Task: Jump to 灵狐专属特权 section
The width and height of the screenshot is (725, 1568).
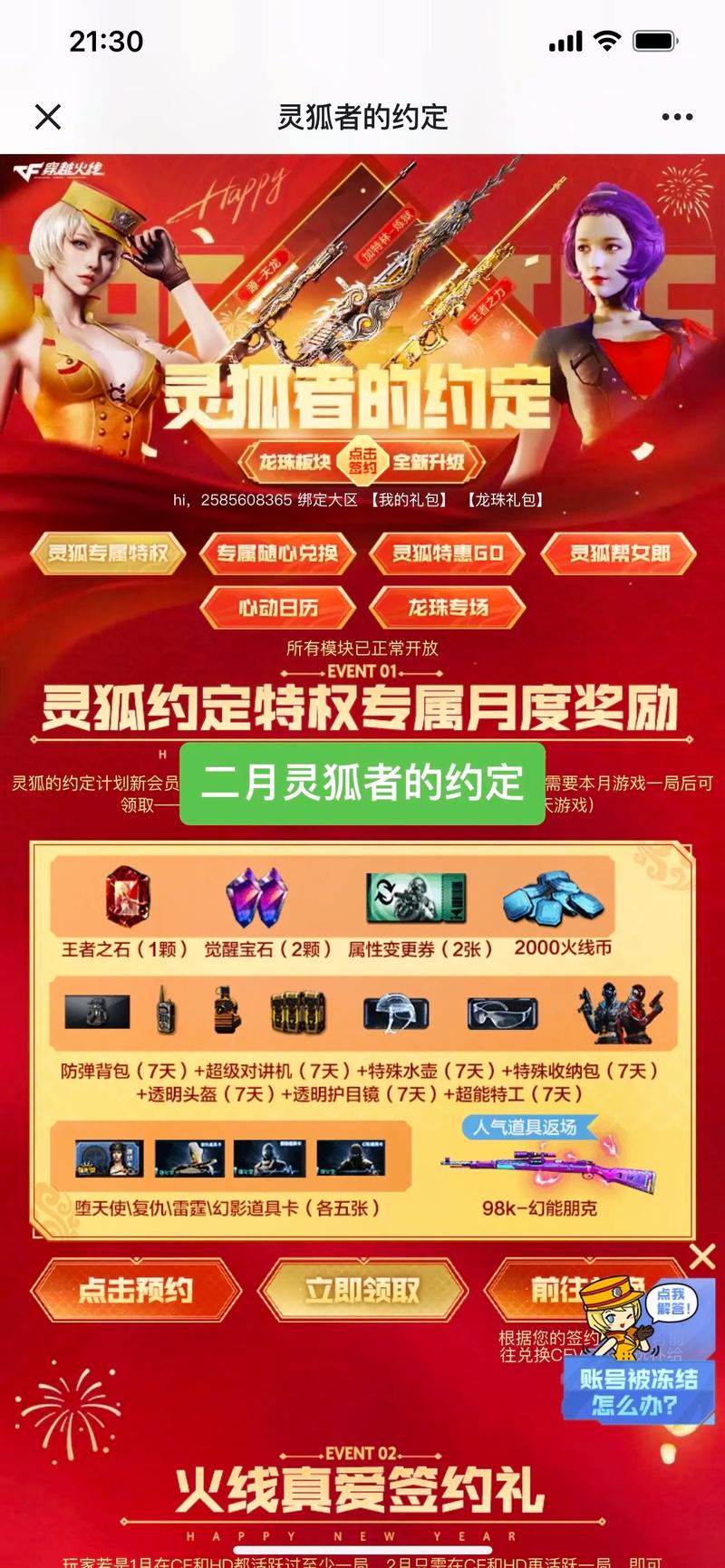Action: [107, 553]
